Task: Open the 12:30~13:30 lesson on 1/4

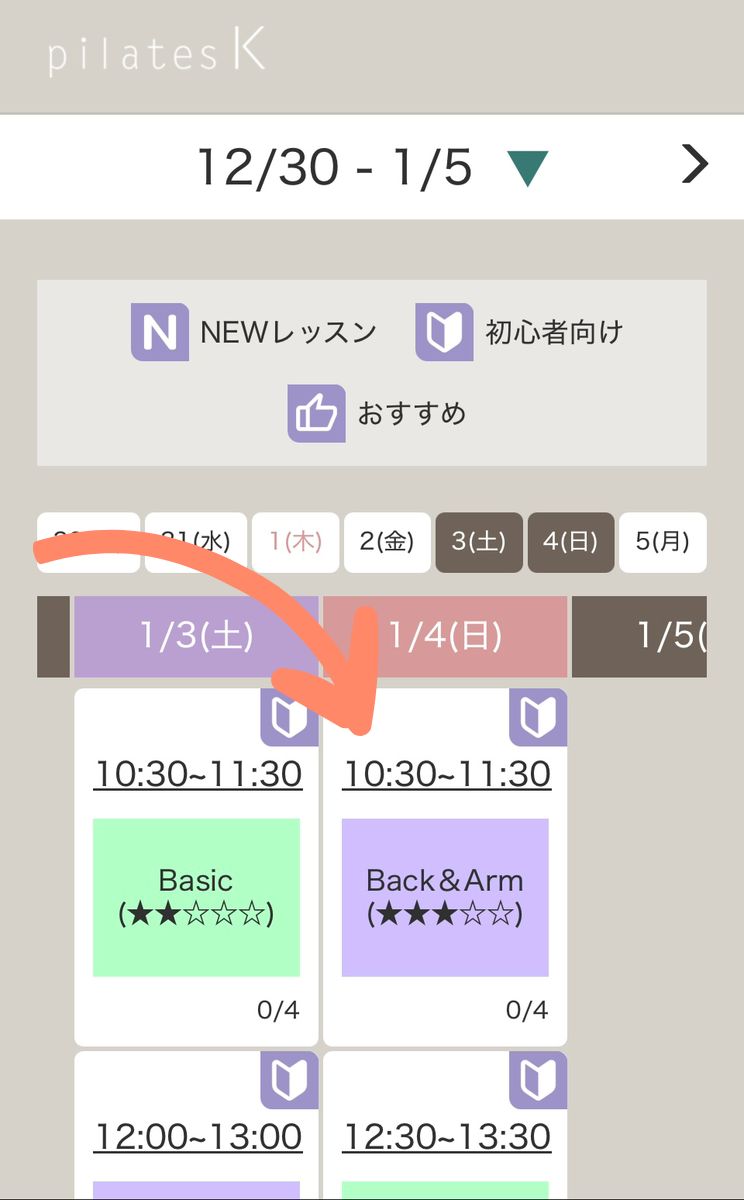Action: click(446, 1137)
